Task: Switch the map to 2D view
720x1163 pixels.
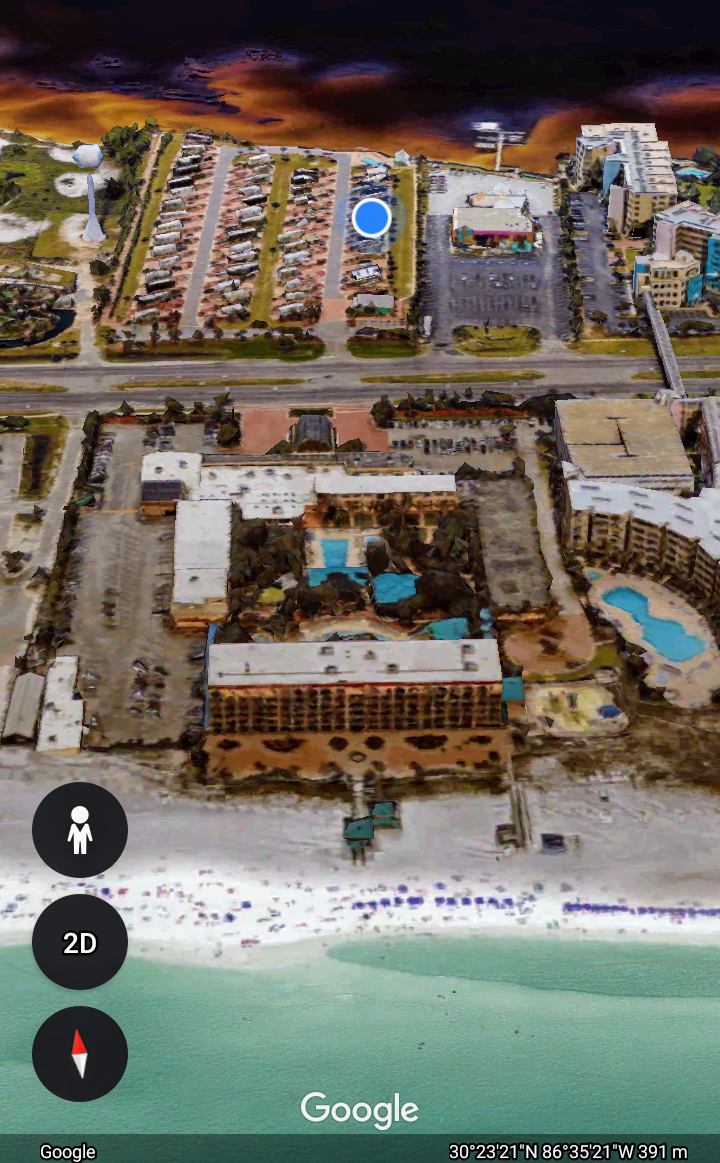Action: 80,942
